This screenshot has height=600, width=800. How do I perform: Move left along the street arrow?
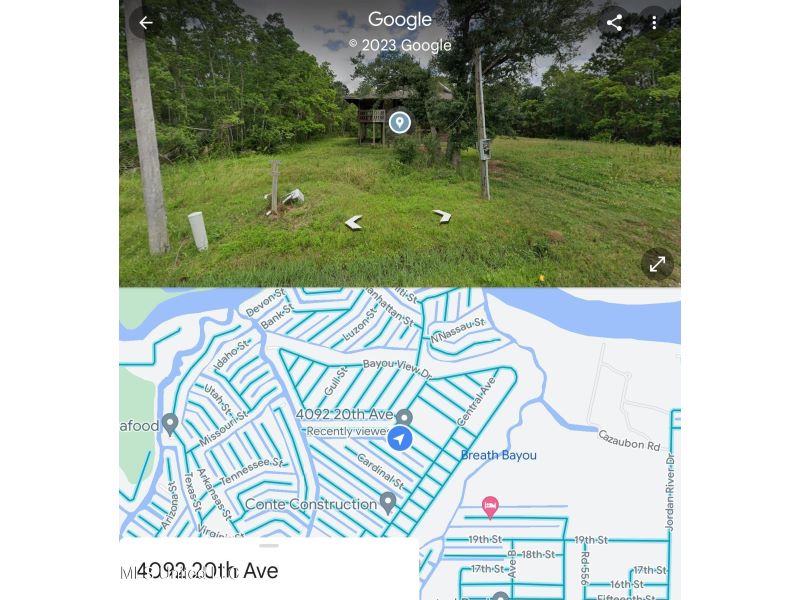click(x=353, y=222)
